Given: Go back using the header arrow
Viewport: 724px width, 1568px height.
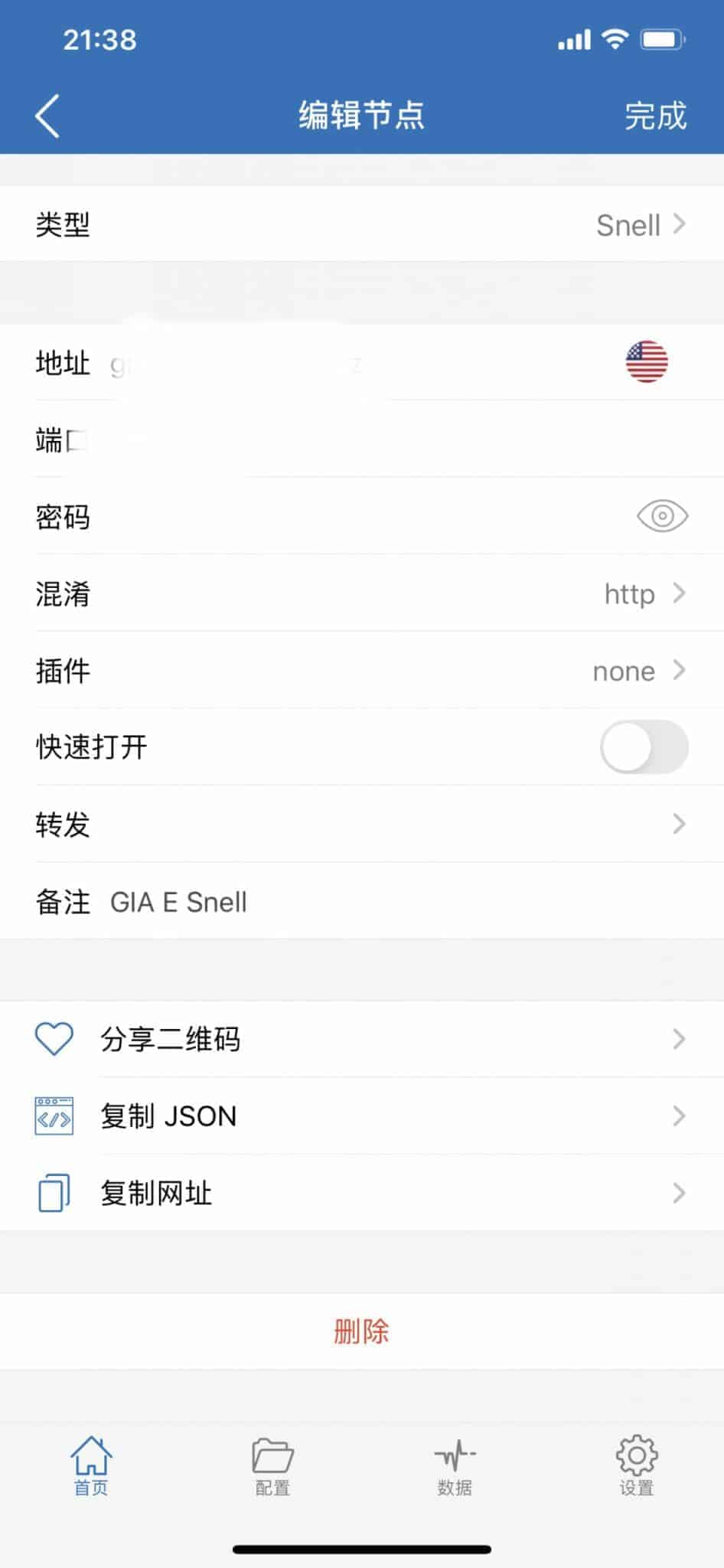Looking at the screenshot, I should [47, 116].
